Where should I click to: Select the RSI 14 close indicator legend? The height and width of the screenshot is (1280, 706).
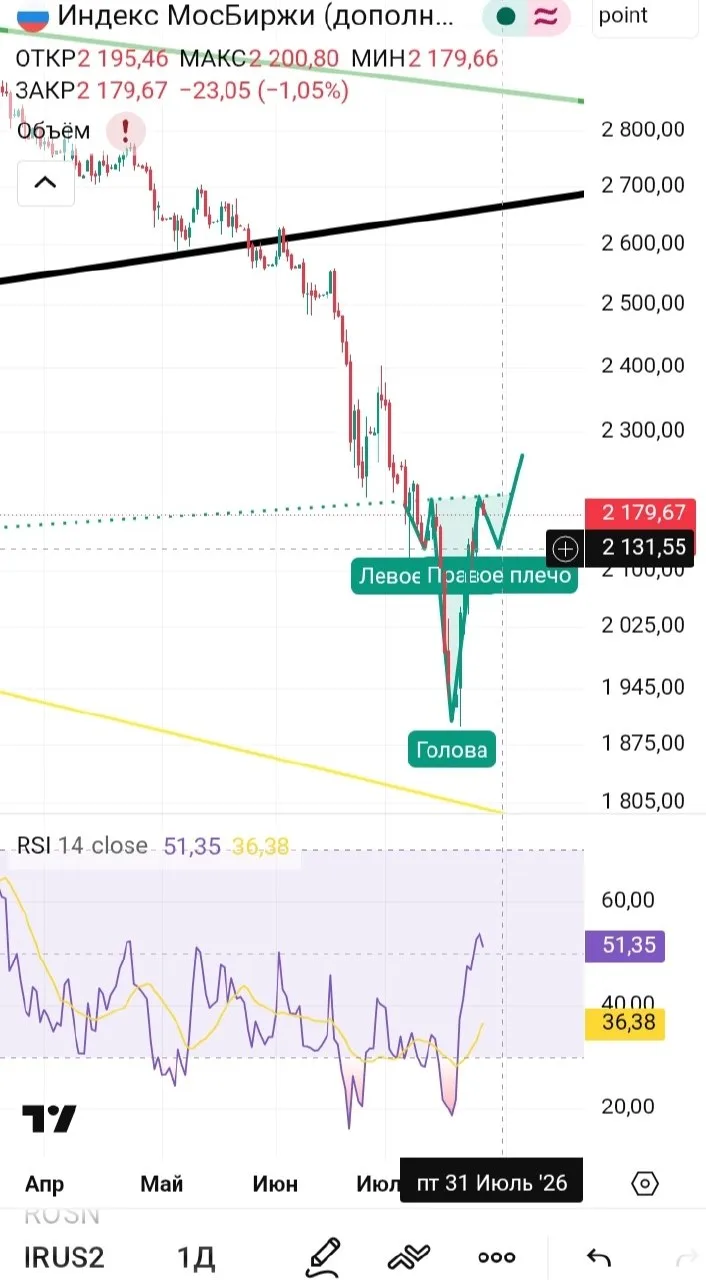click(x=82, y=846)
